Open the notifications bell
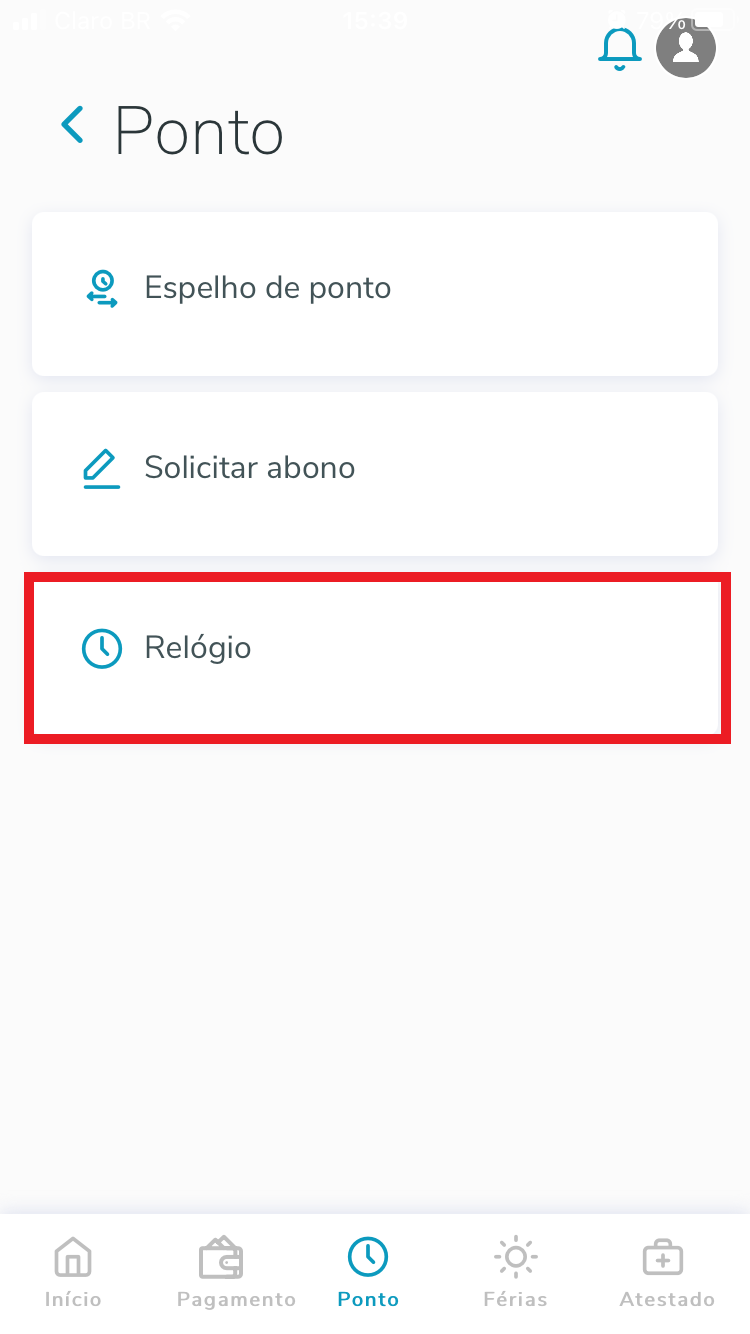750x1334 pixels. [x=619, y=48]
